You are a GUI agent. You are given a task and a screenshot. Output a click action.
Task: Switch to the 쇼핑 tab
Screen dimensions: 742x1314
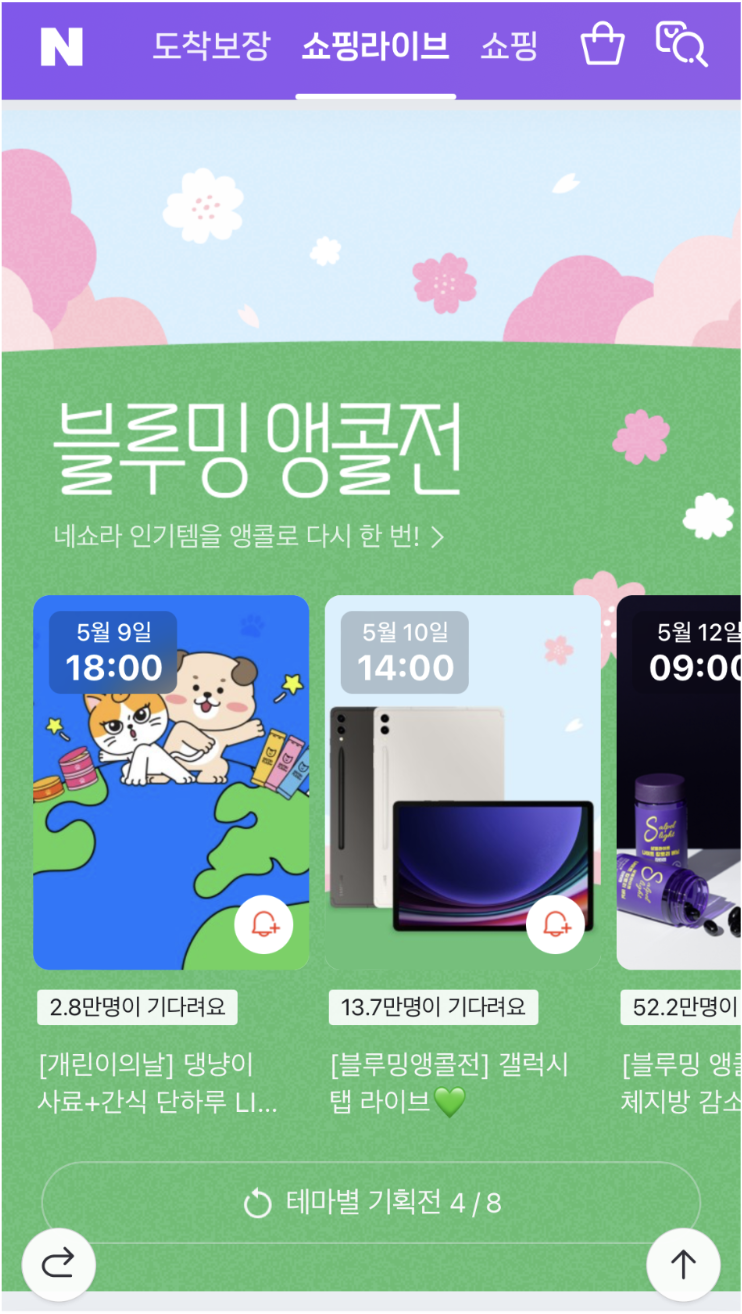click(509, 46)
